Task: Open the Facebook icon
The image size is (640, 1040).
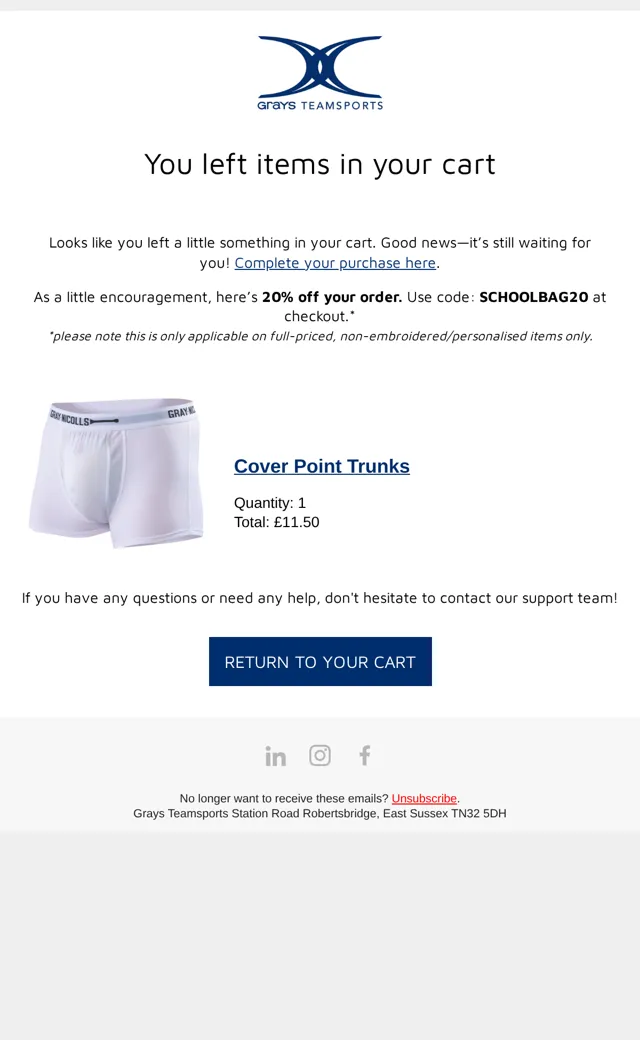Action: 365,755
